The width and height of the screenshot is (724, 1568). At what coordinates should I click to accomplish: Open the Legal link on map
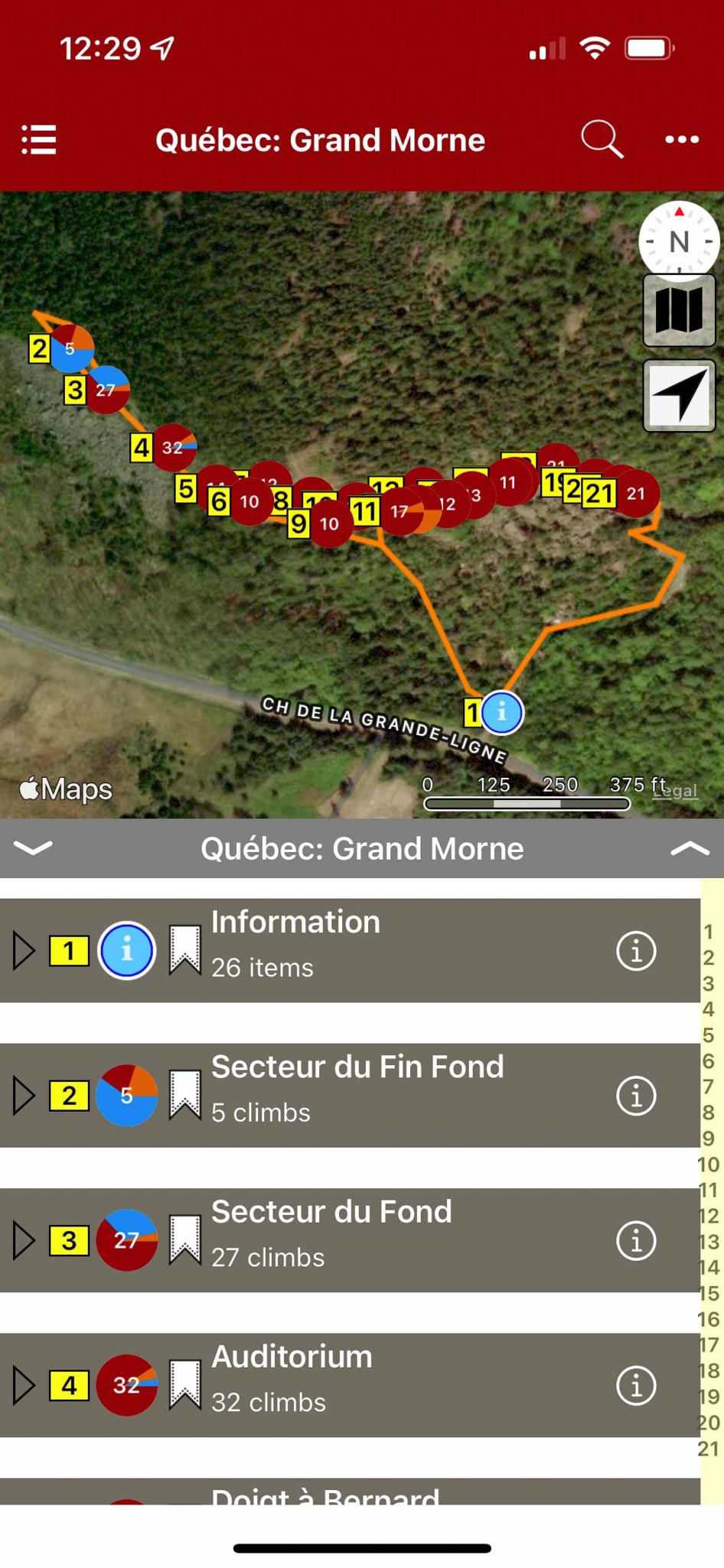pyautogui.click(x=677, y=792)
